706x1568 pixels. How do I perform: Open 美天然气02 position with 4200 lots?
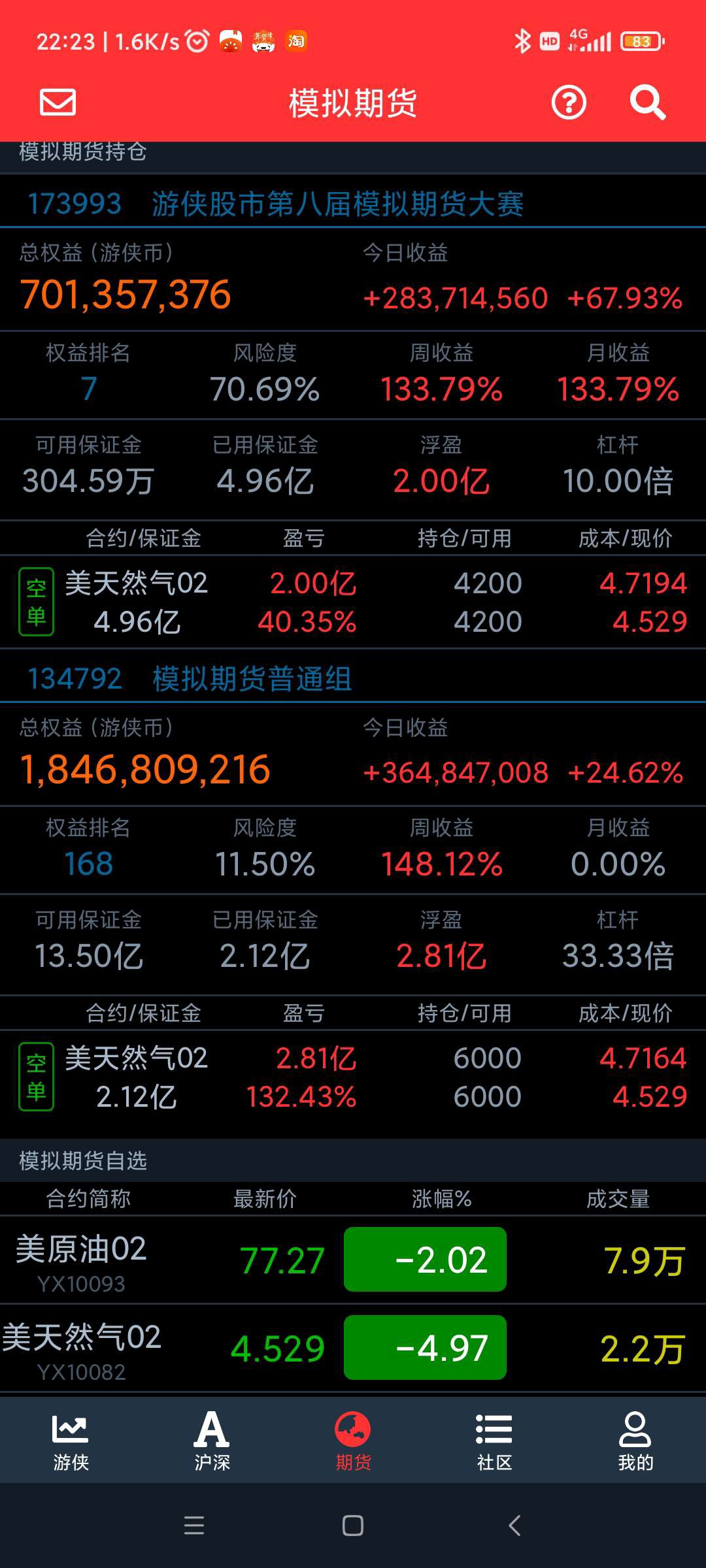353,602
